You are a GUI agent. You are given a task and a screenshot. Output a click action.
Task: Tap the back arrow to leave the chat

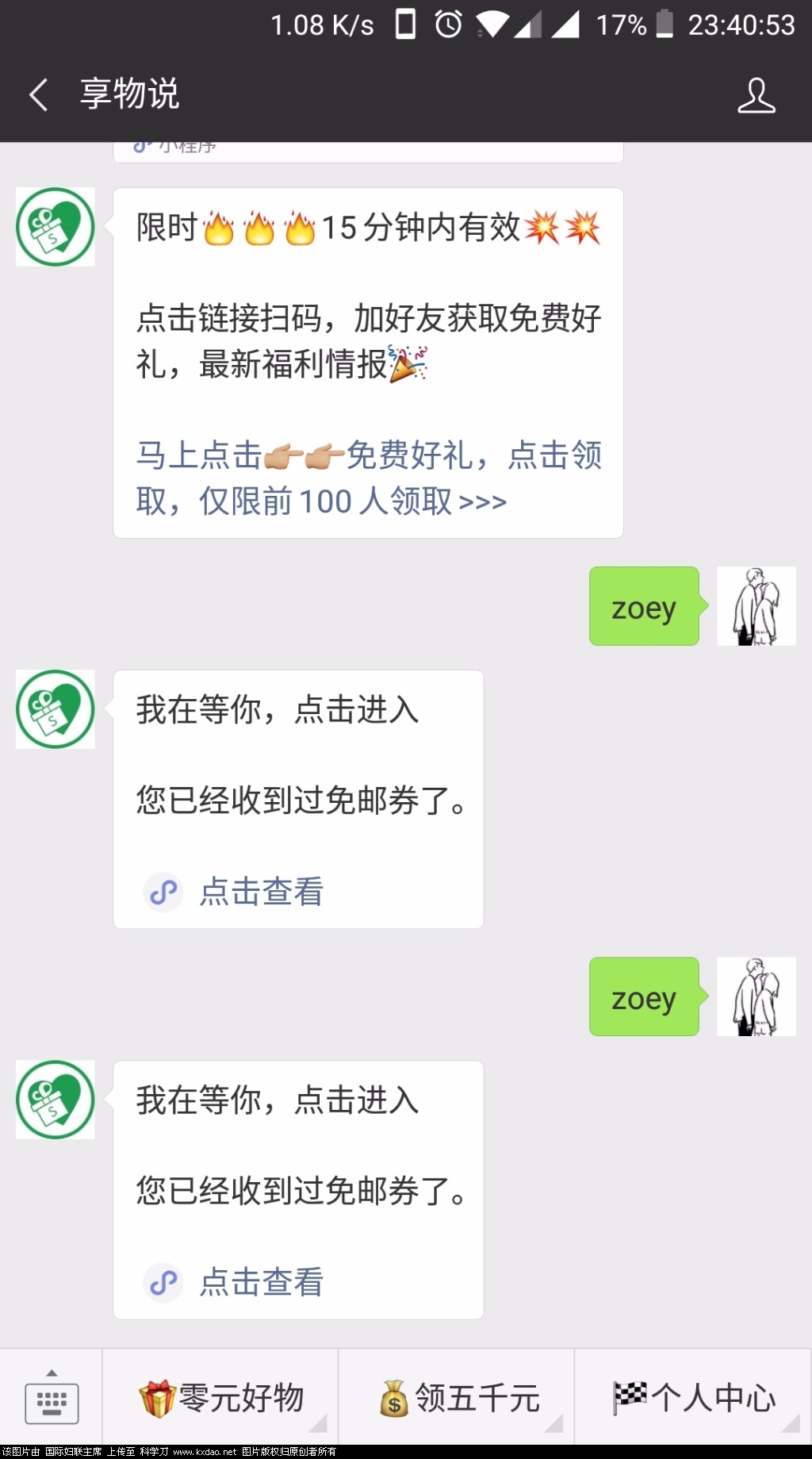tap(38, 94)
